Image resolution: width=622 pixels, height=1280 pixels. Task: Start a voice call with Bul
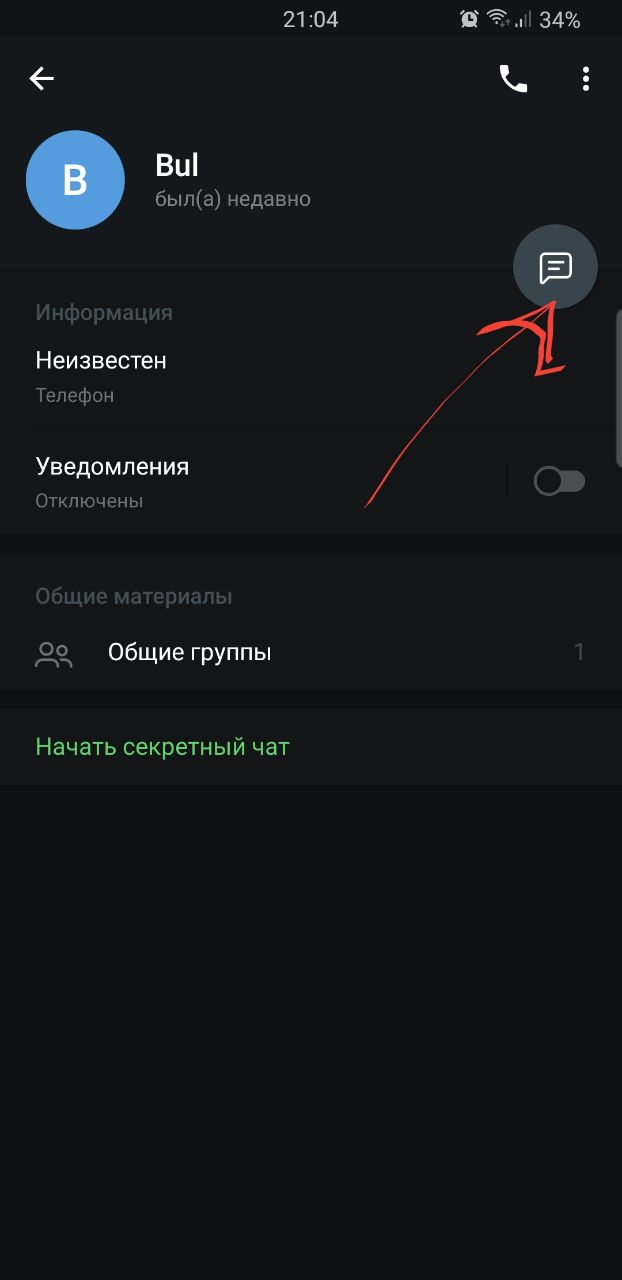pyautogui.click(x=513, y=79)
